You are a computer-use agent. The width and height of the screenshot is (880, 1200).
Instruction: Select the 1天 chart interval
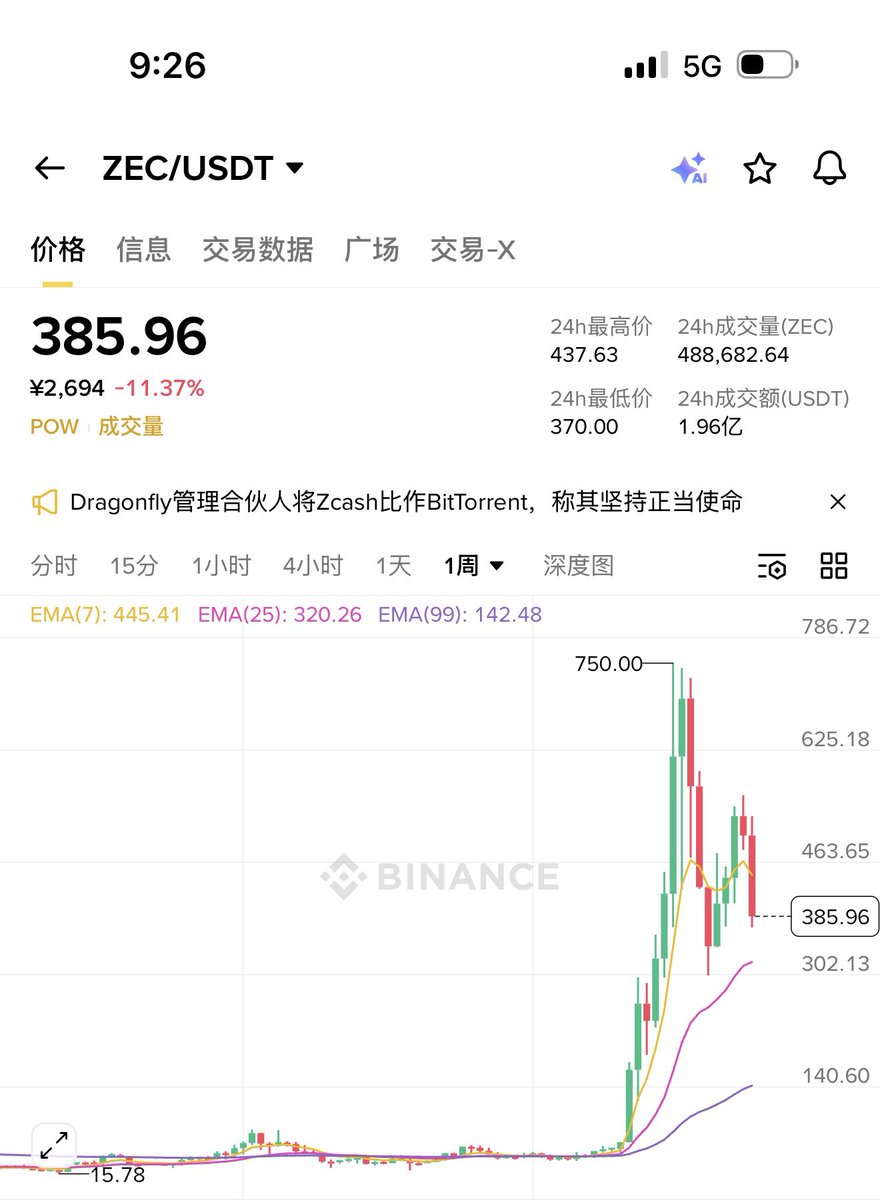[x=393, y=566]
